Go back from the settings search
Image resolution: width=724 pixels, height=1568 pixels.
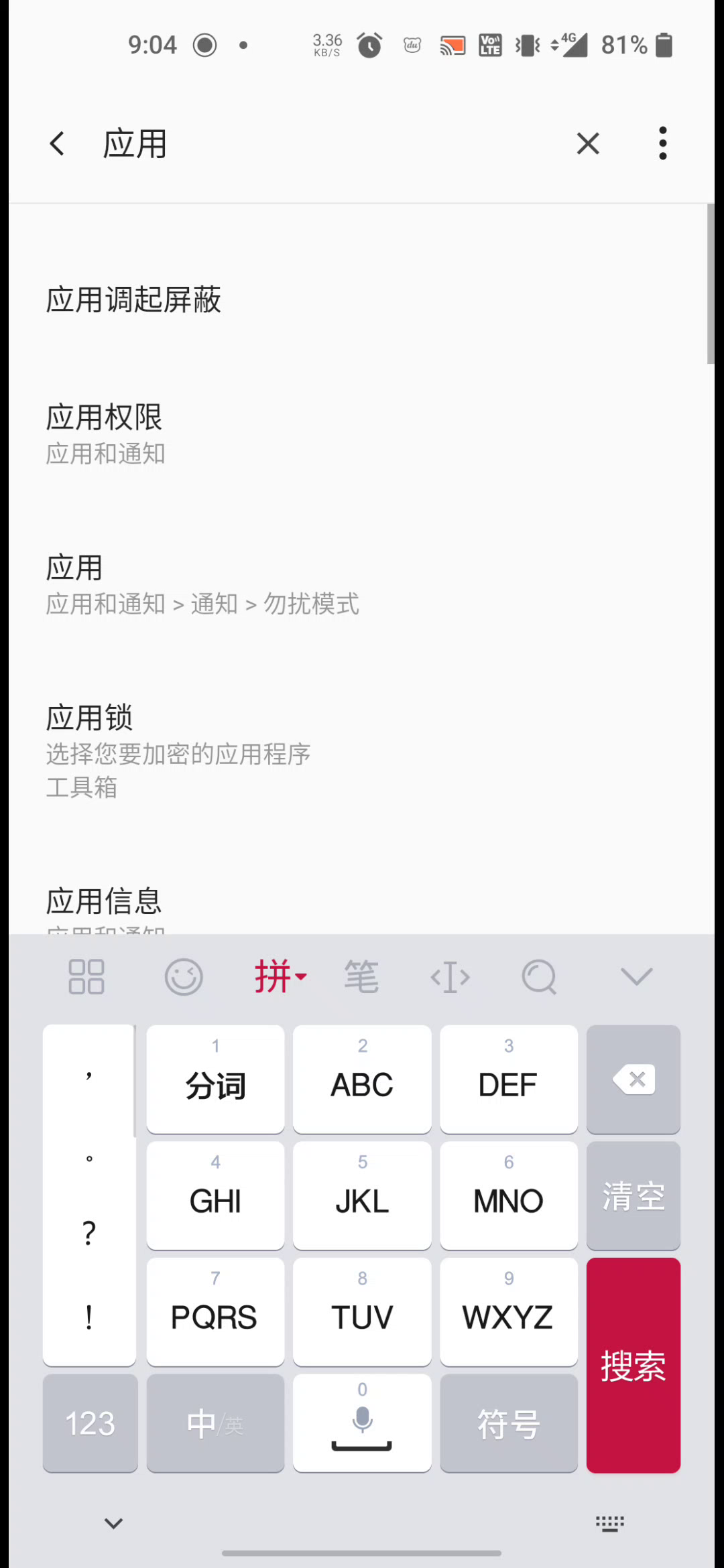[58, 143]
